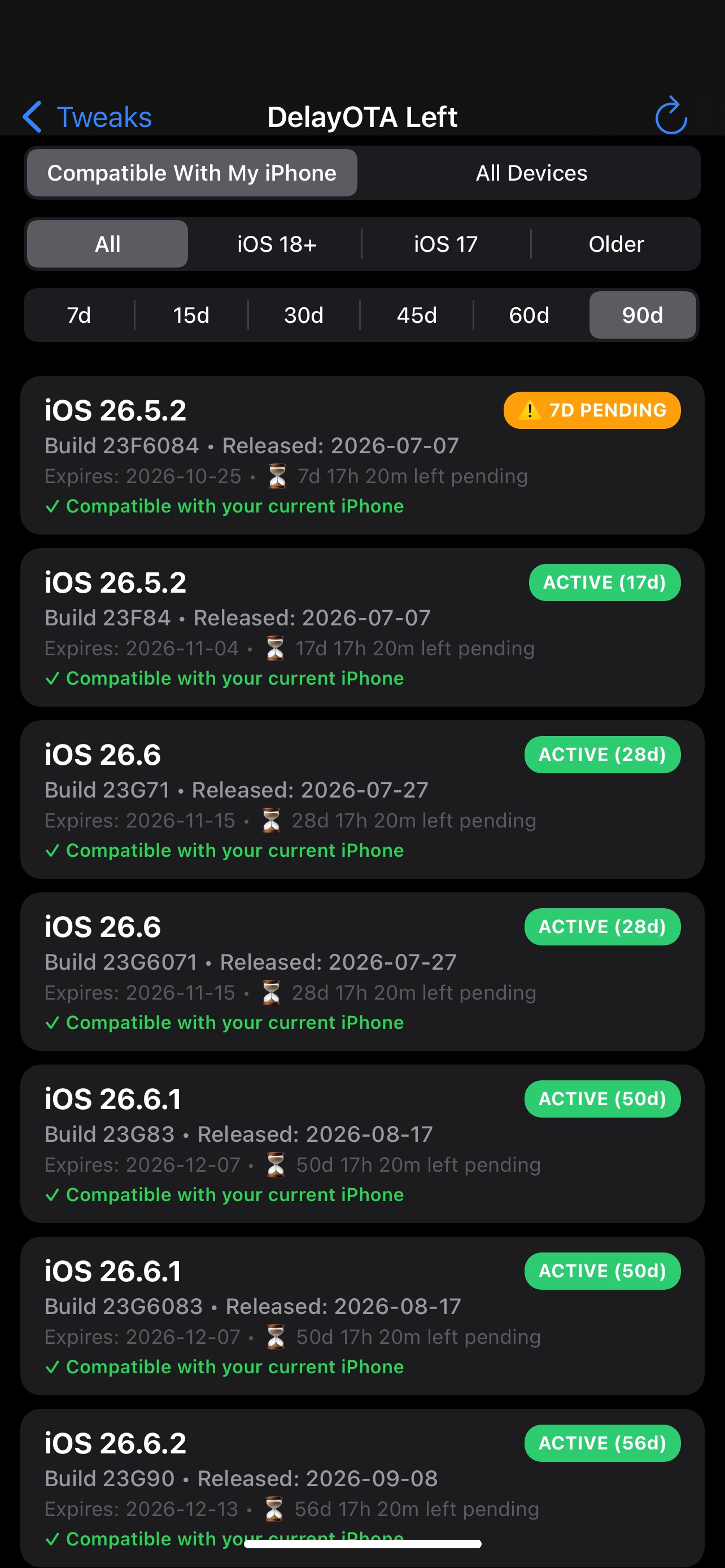Screen dimensions: 725x1568
Task: Refresh the DelayOTA list
Action: [671, 116]
